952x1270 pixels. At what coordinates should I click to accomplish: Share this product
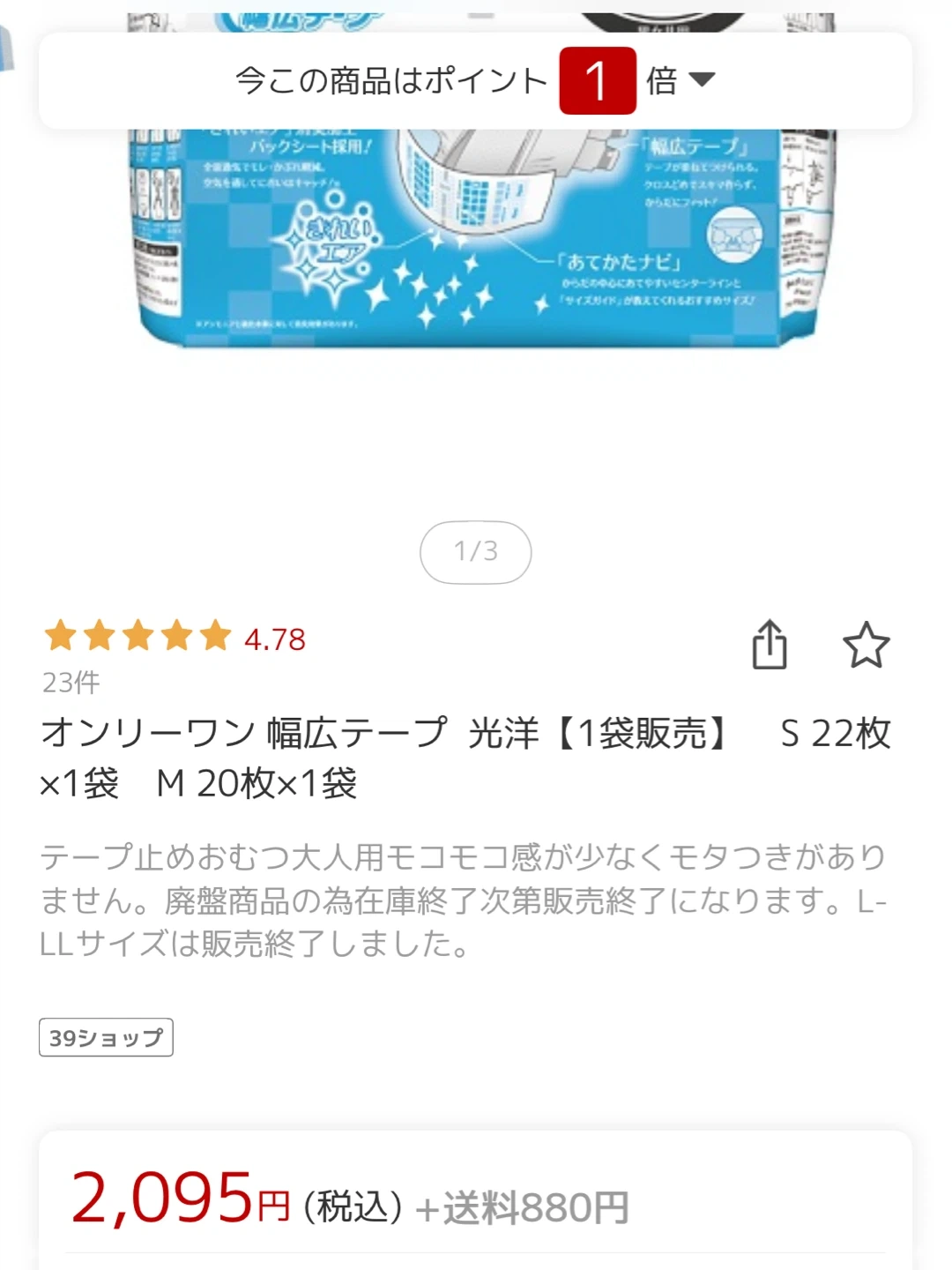pos(769,645)
